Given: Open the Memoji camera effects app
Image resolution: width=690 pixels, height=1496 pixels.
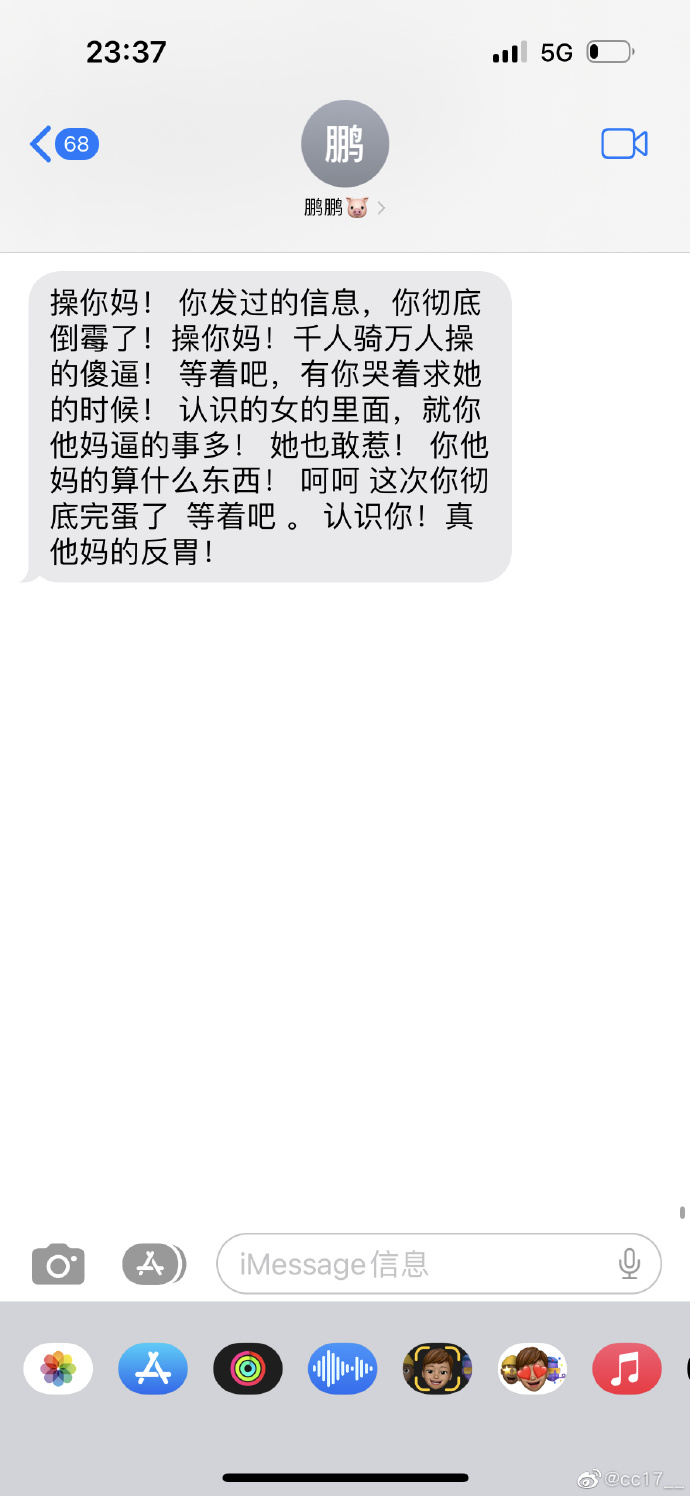Looking at the screenshot, I should 437,1368.
